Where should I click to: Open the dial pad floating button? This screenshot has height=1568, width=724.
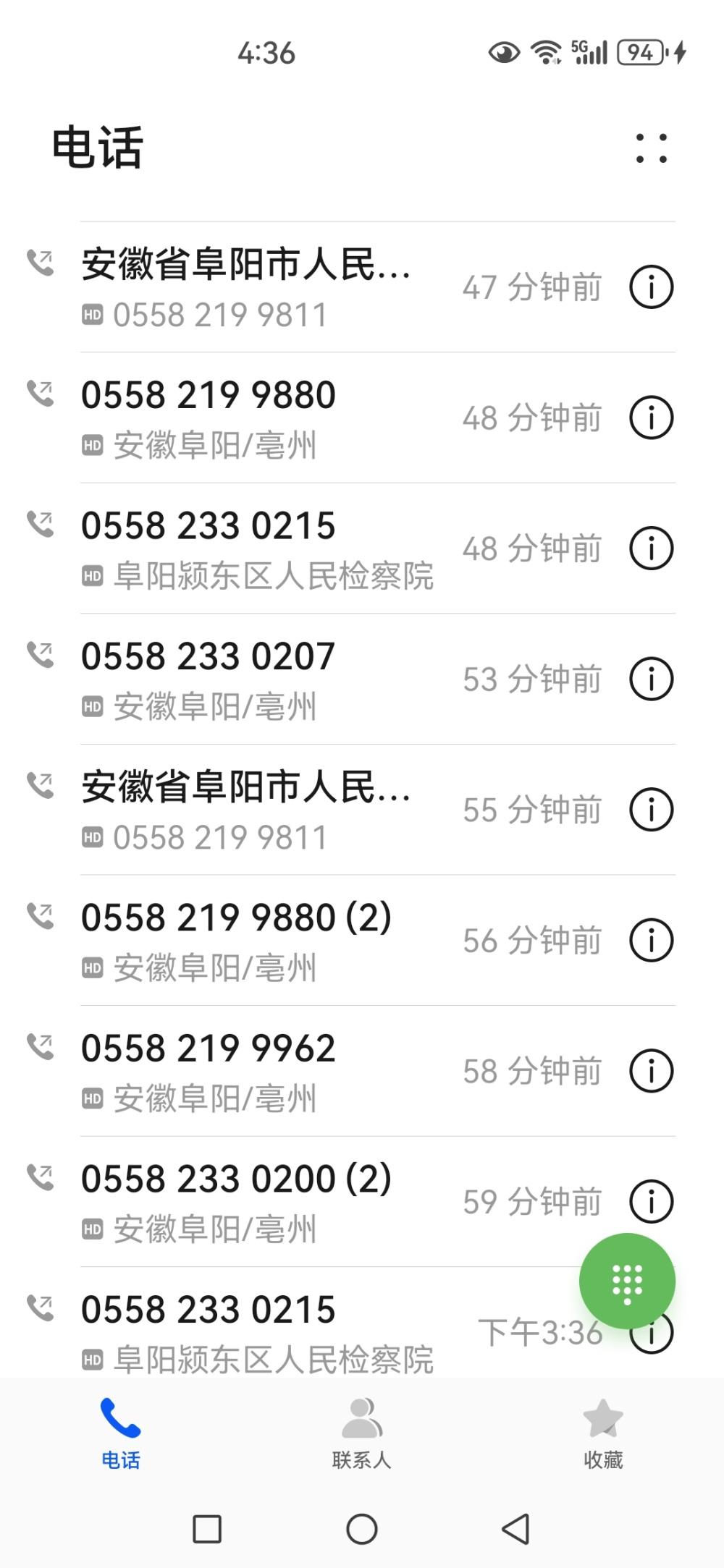pos(627,1281)
